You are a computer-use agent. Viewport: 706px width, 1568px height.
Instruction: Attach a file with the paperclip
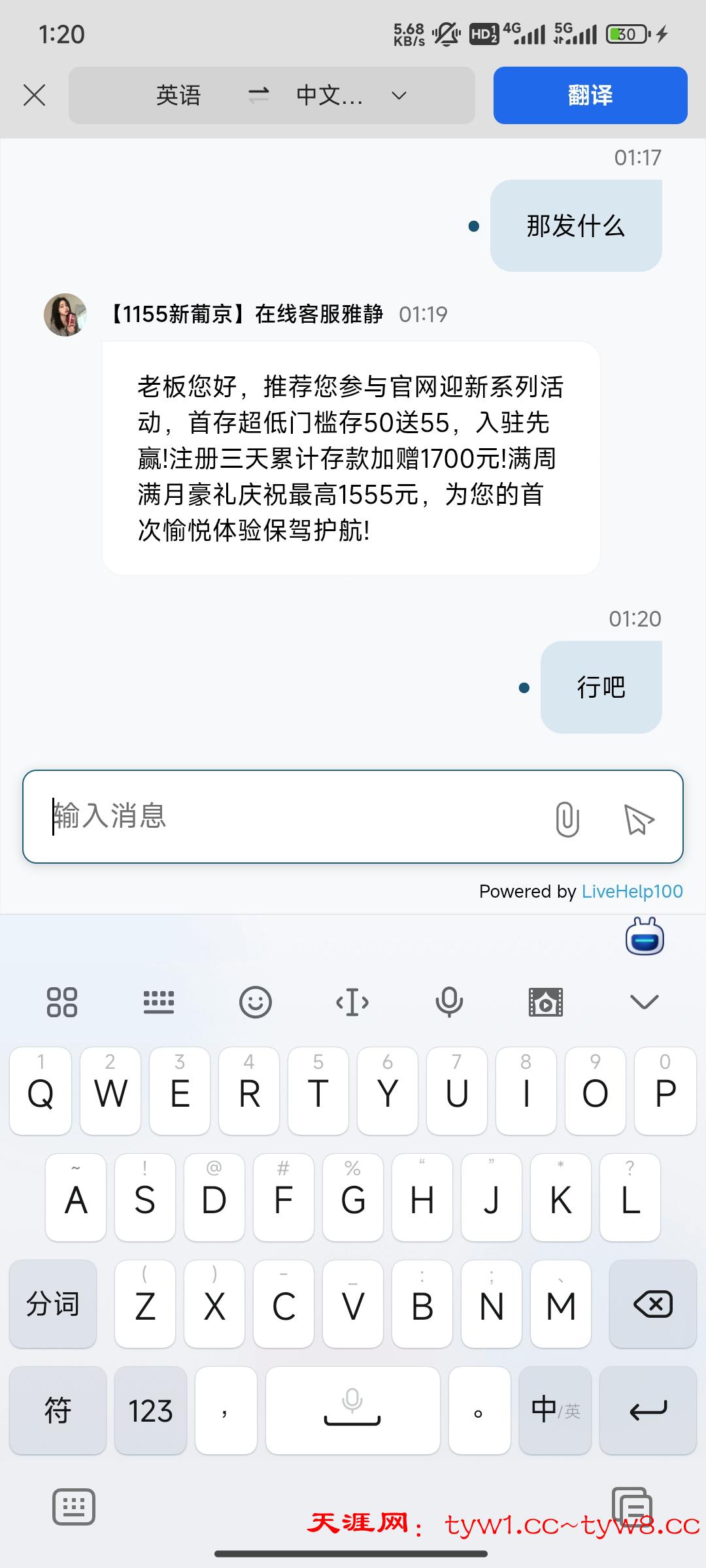point(567,819)
